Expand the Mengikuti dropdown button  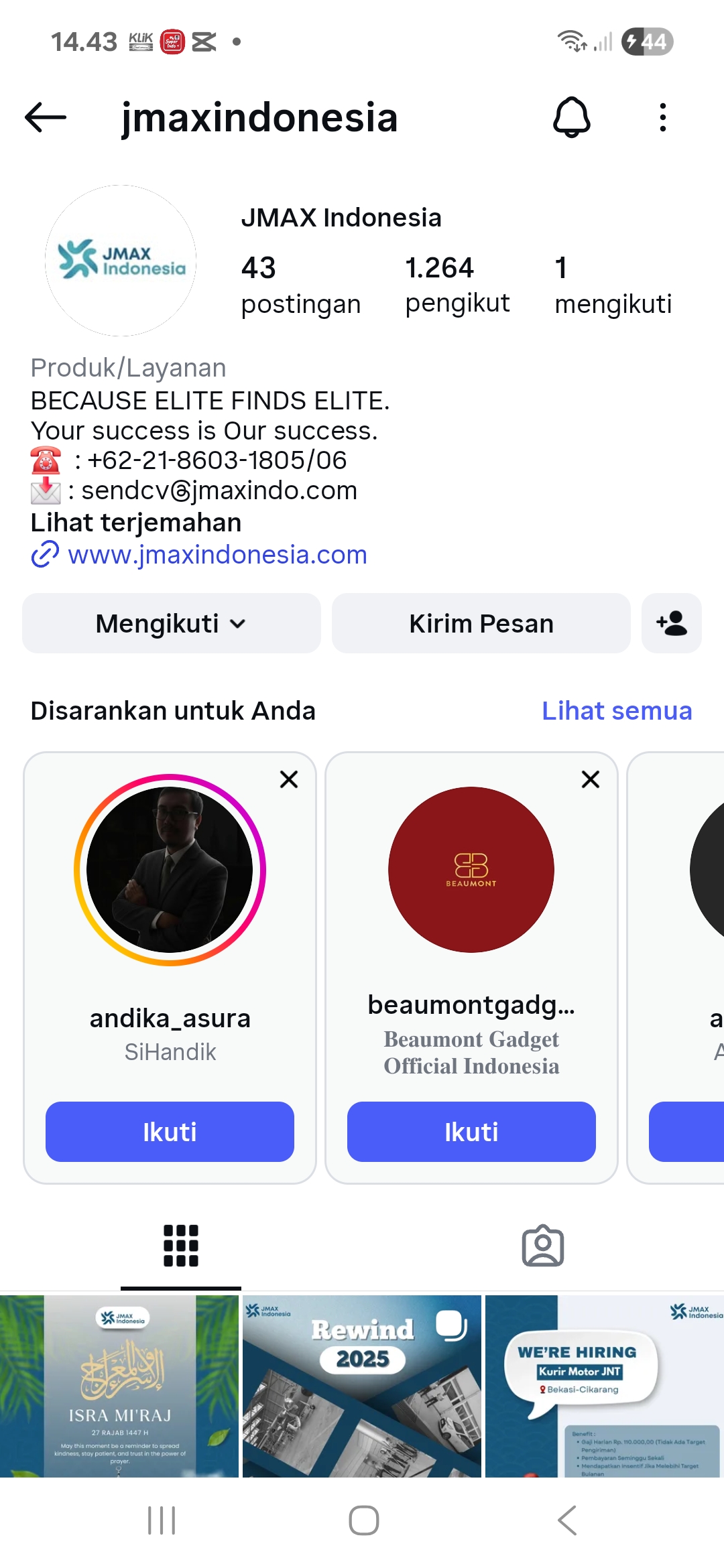(x=172, y=623)
